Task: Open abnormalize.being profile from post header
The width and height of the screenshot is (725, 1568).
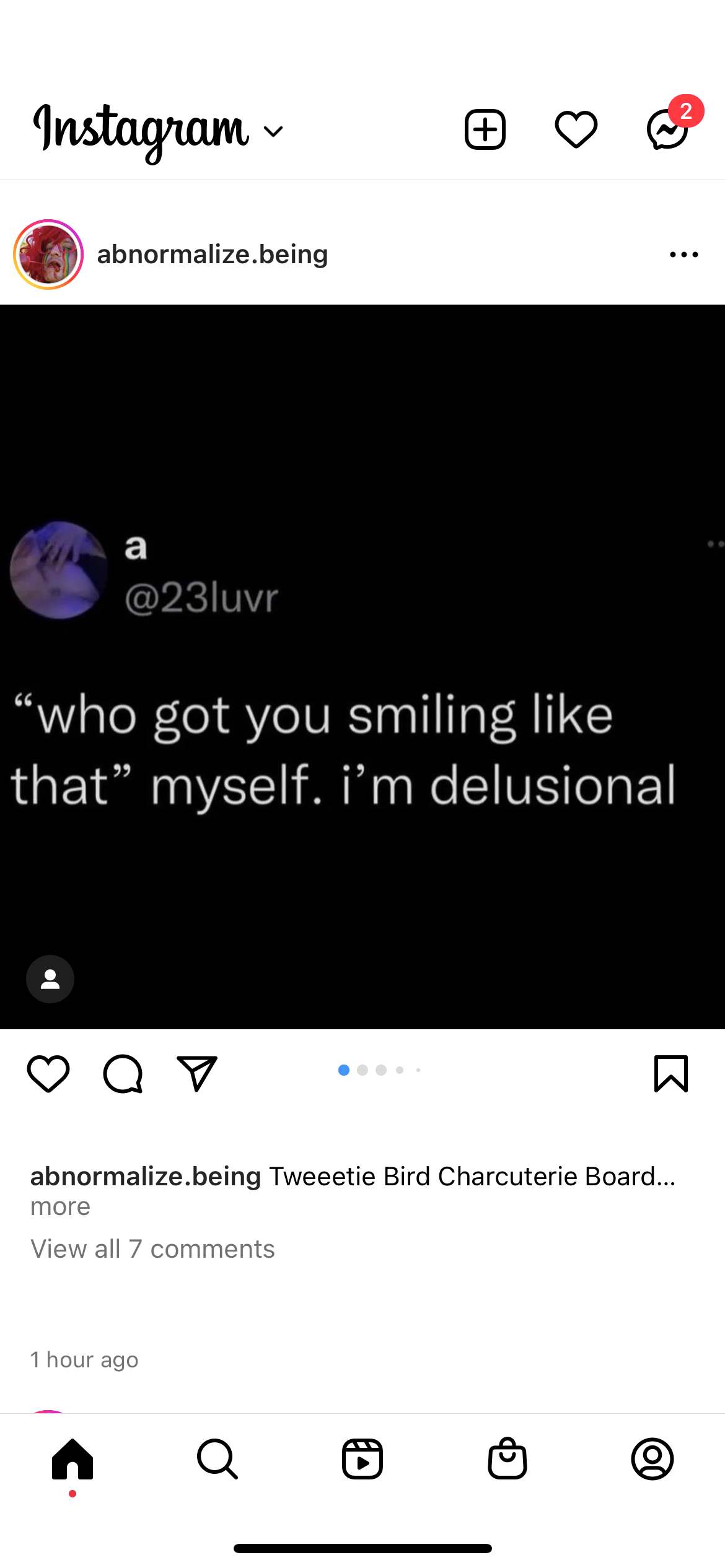Action: click(213, 255)
